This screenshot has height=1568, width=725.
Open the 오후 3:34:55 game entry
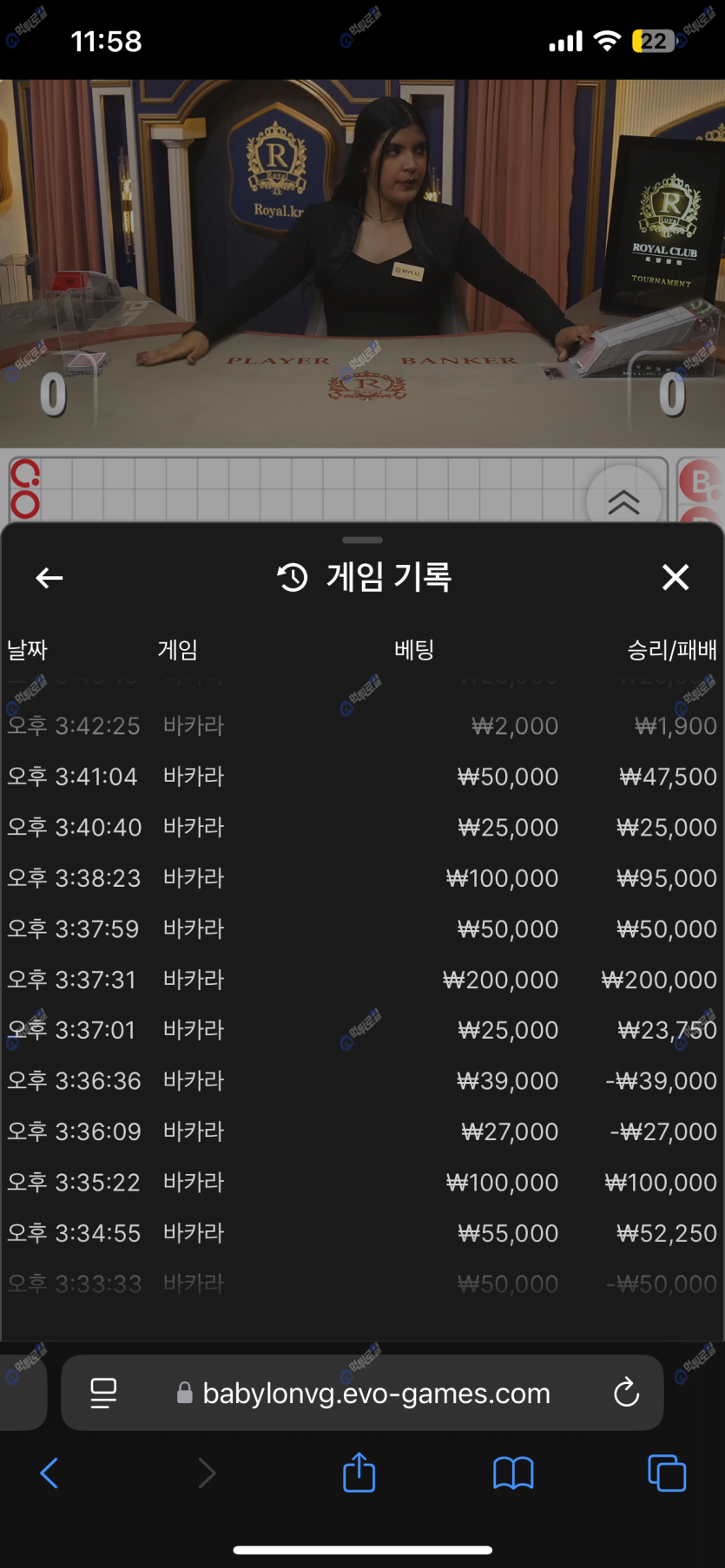pyautogui.click(x=361, y=1233)
